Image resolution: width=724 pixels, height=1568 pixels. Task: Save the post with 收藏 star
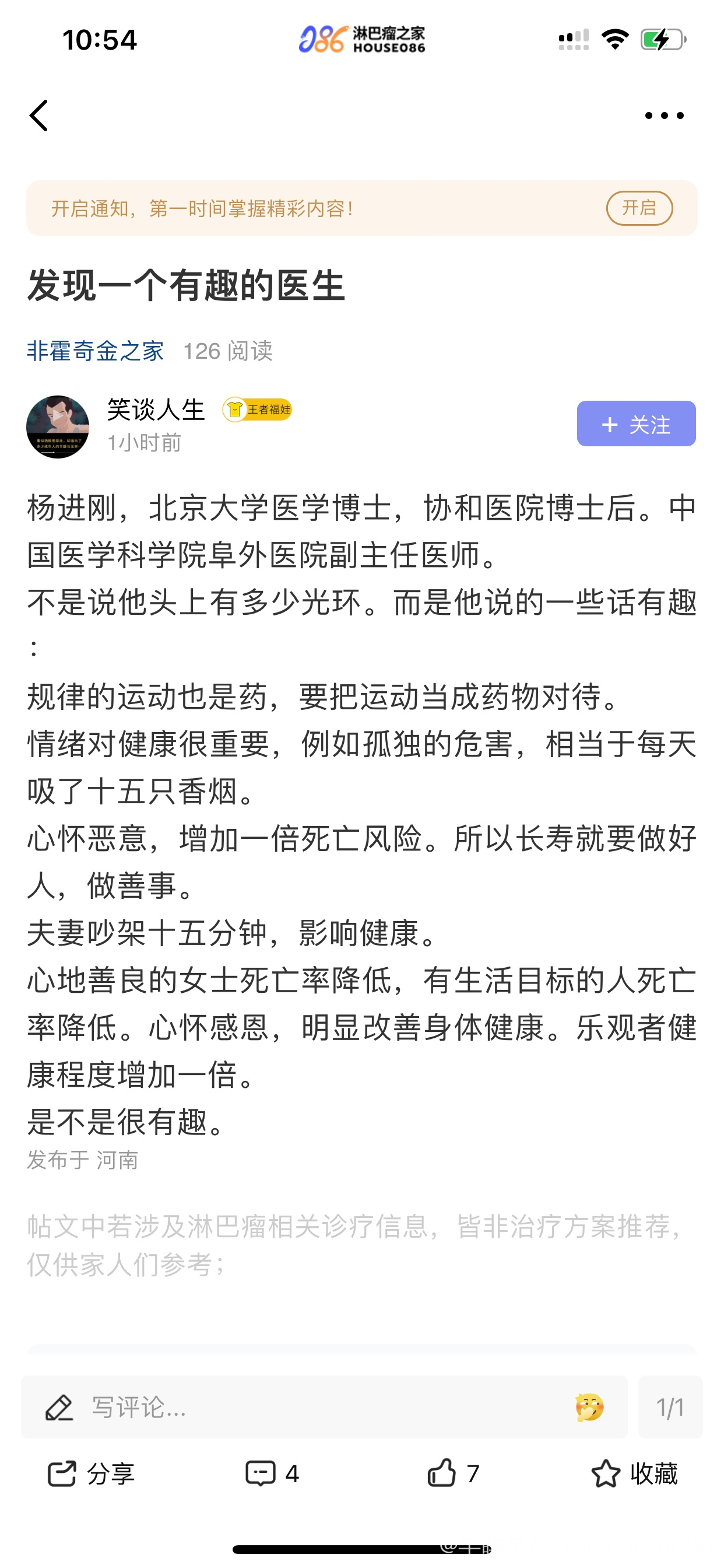(634, 1473)
